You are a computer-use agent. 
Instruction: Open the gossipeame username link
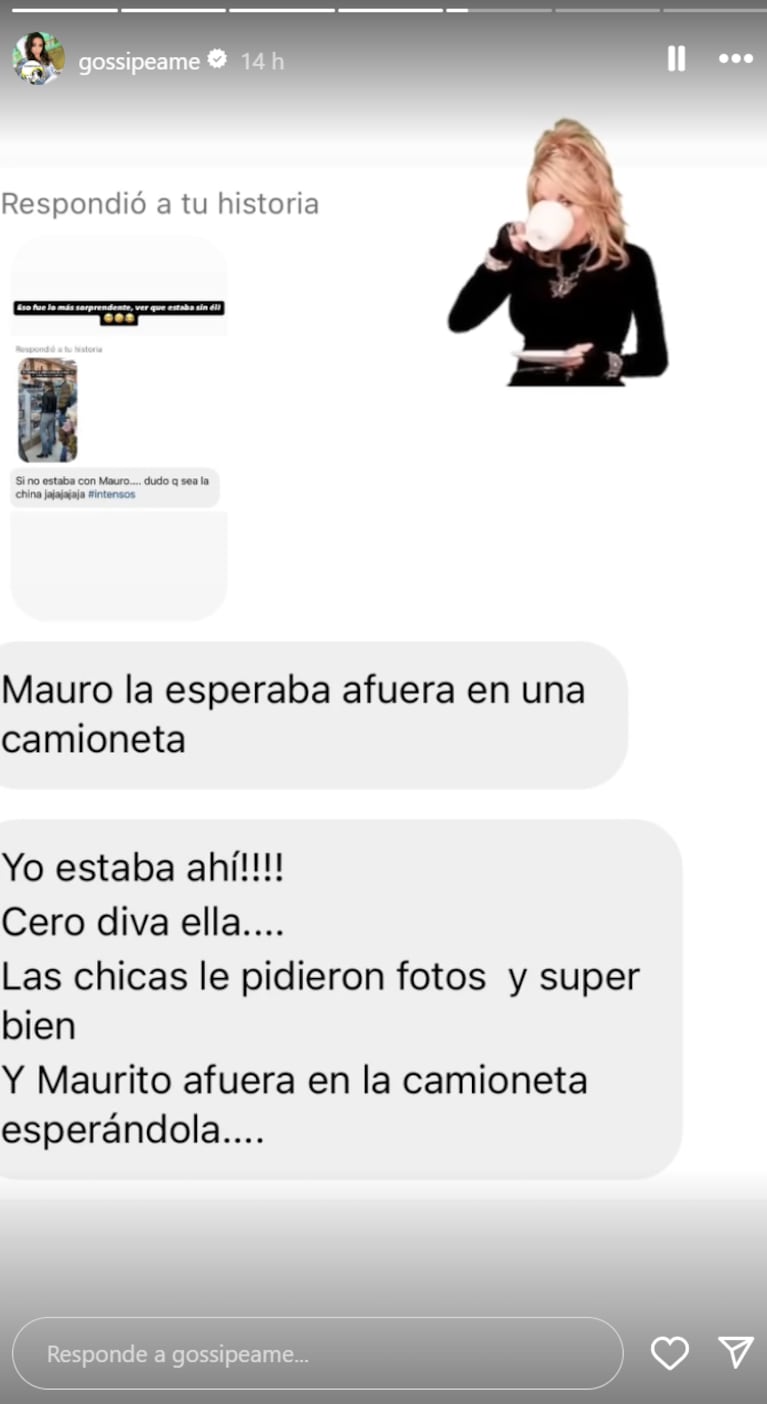click(139, 61)
